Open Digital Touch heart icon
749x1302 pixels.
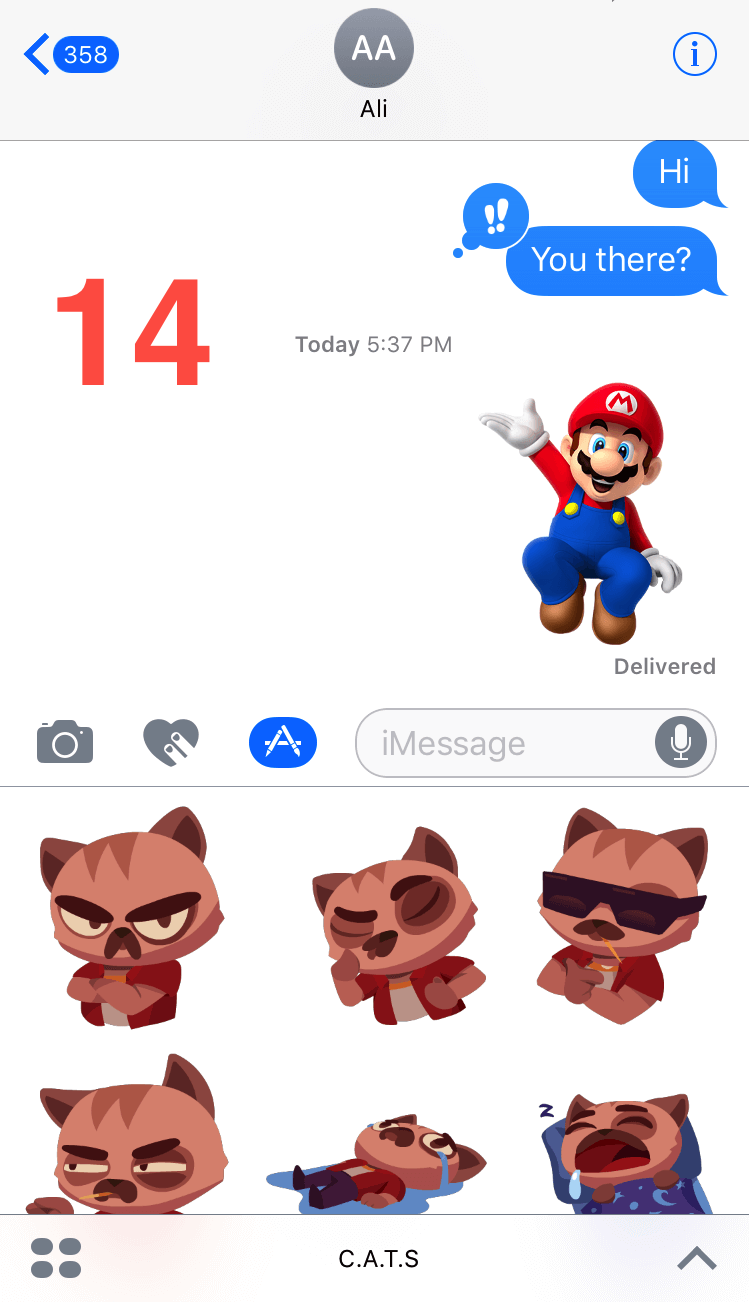(171, 742)
